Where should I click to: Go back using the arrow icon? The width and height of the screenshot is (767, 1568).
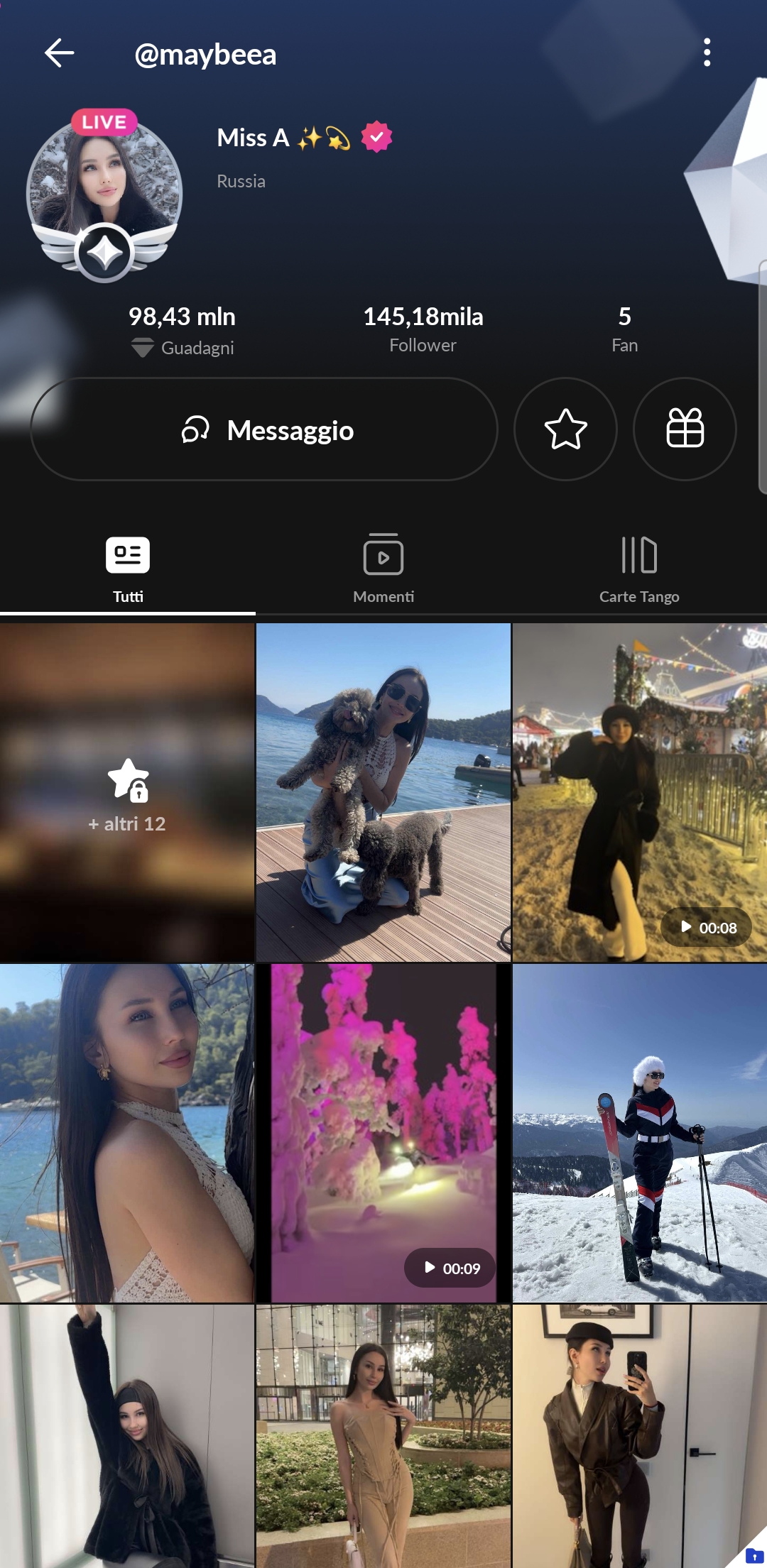pos(60,53)
